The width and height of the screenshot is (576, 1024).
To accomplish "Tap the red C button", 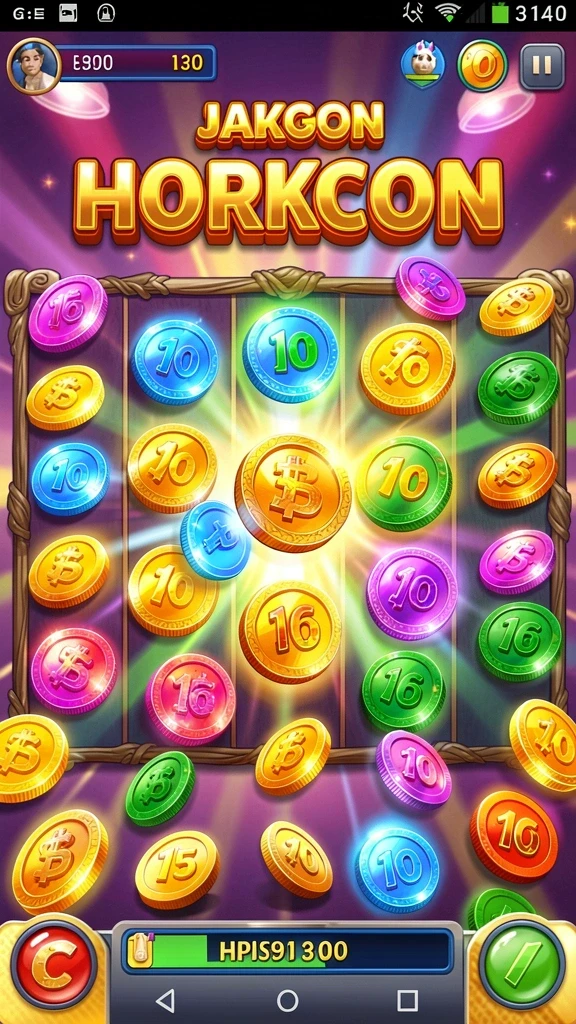I will click(54, 965).
